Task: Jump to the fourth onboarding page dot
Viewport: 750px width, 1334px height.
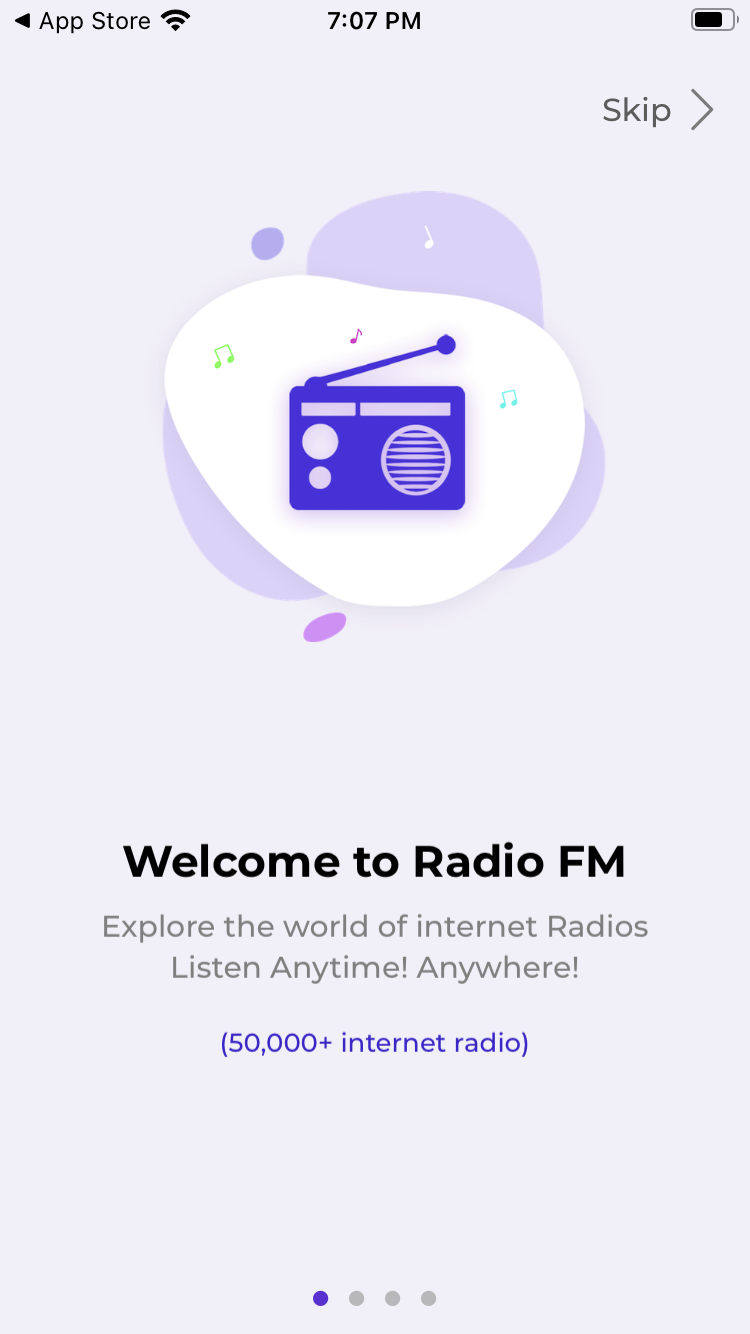Action: point(428,1298)
